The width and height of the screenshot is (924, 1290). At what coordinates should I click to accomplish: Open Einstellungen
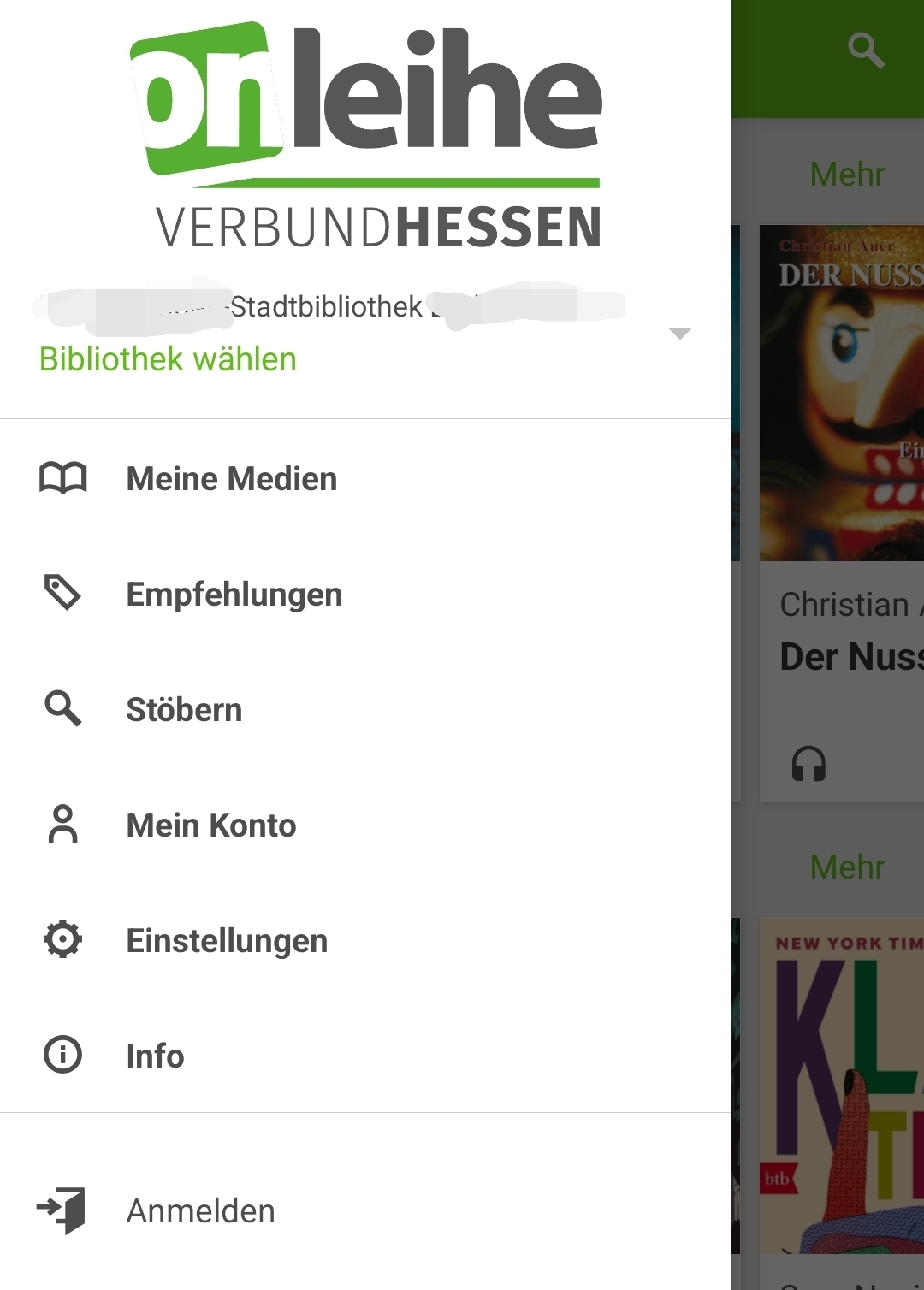point(227,941)
